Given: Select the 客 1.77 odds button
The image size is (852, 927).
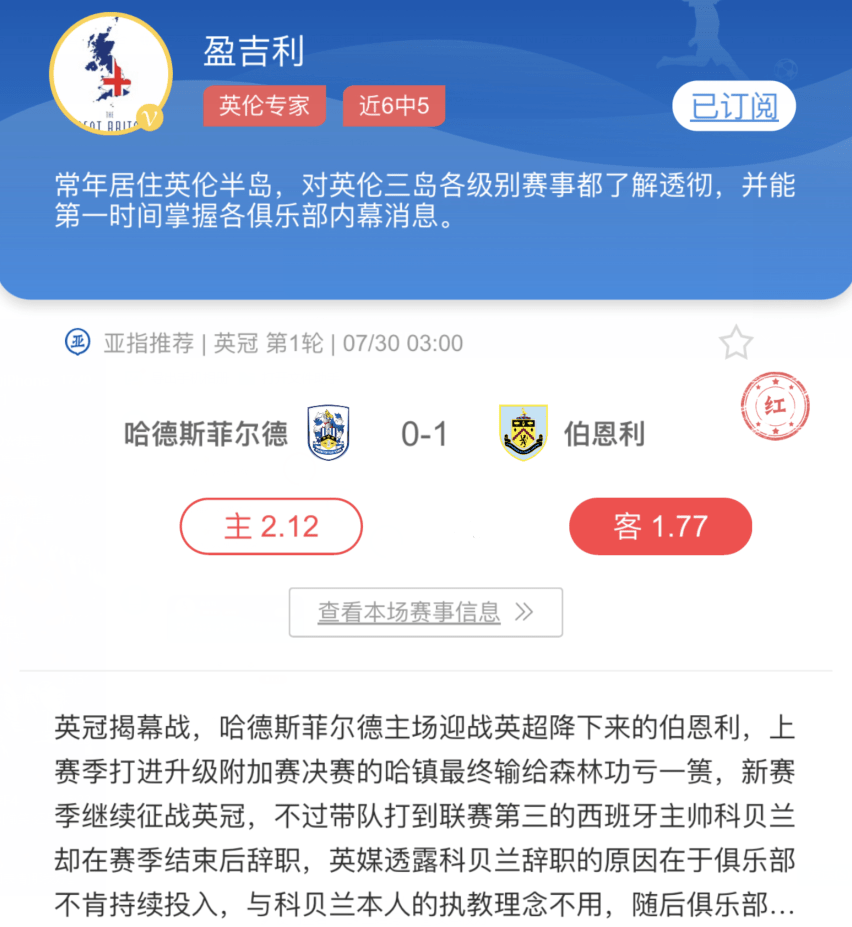Looking at the screenshot, I should coord(660,526).
